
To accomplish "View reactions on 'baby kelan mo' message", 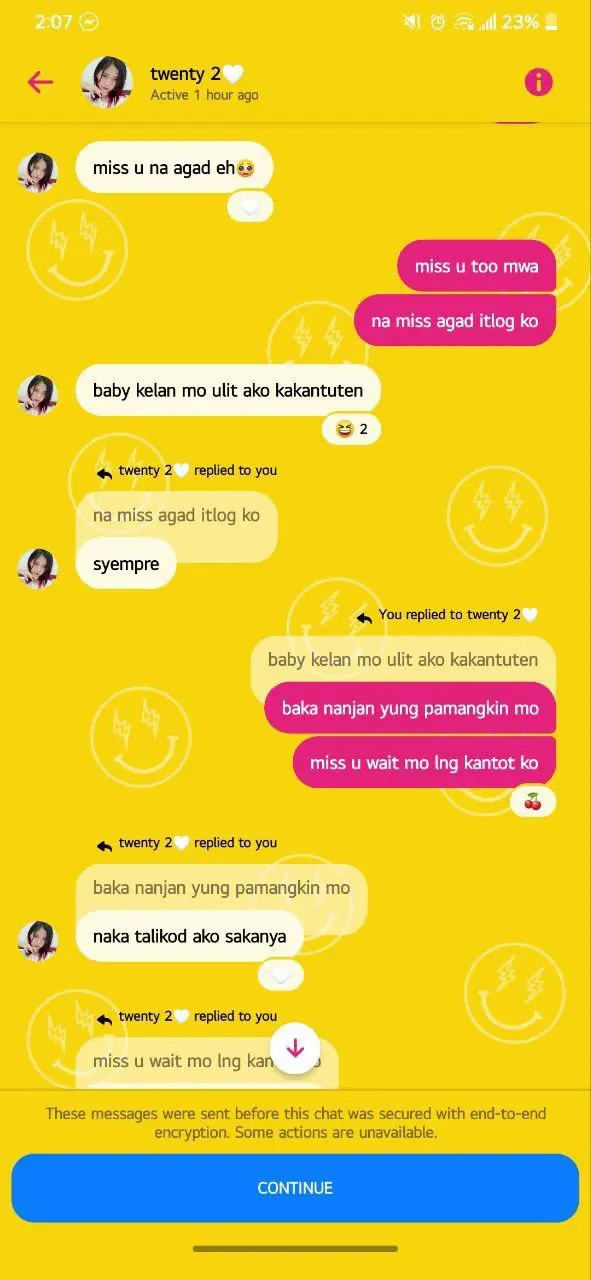I will tap(352, 429).
